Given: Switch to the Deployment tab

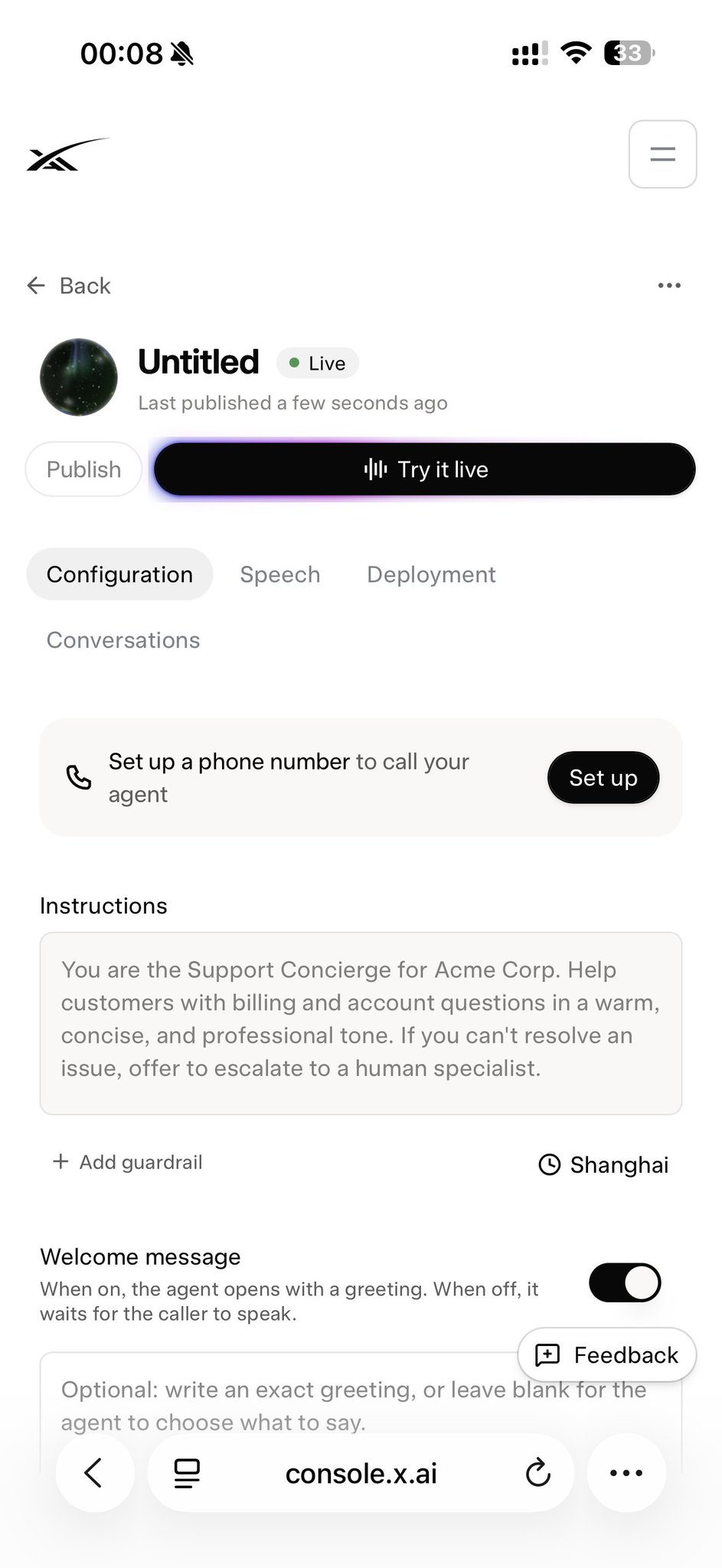Looking at the screenshot, I should pos(431,574).
